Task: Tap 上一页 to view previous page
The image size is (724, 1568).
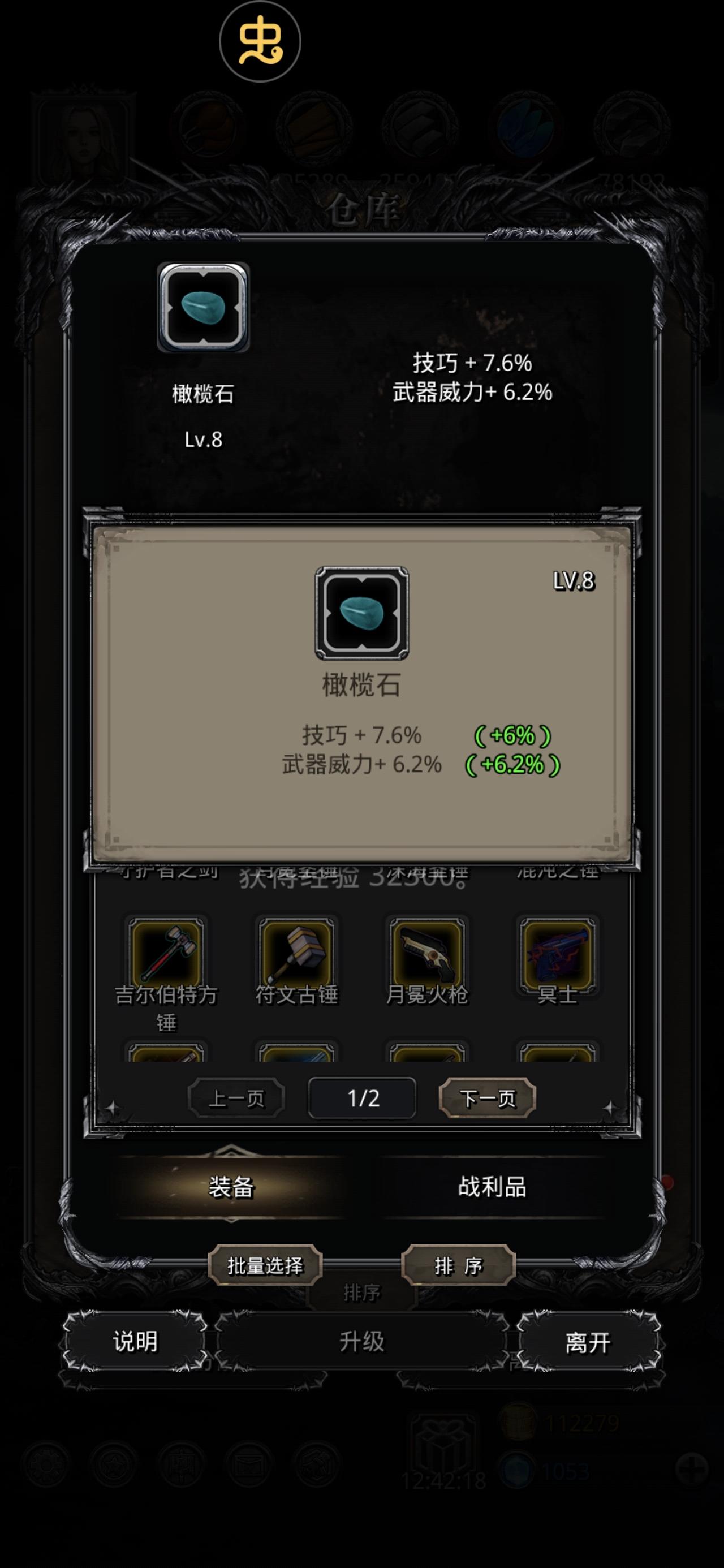Action: (x=236, y=1097)
